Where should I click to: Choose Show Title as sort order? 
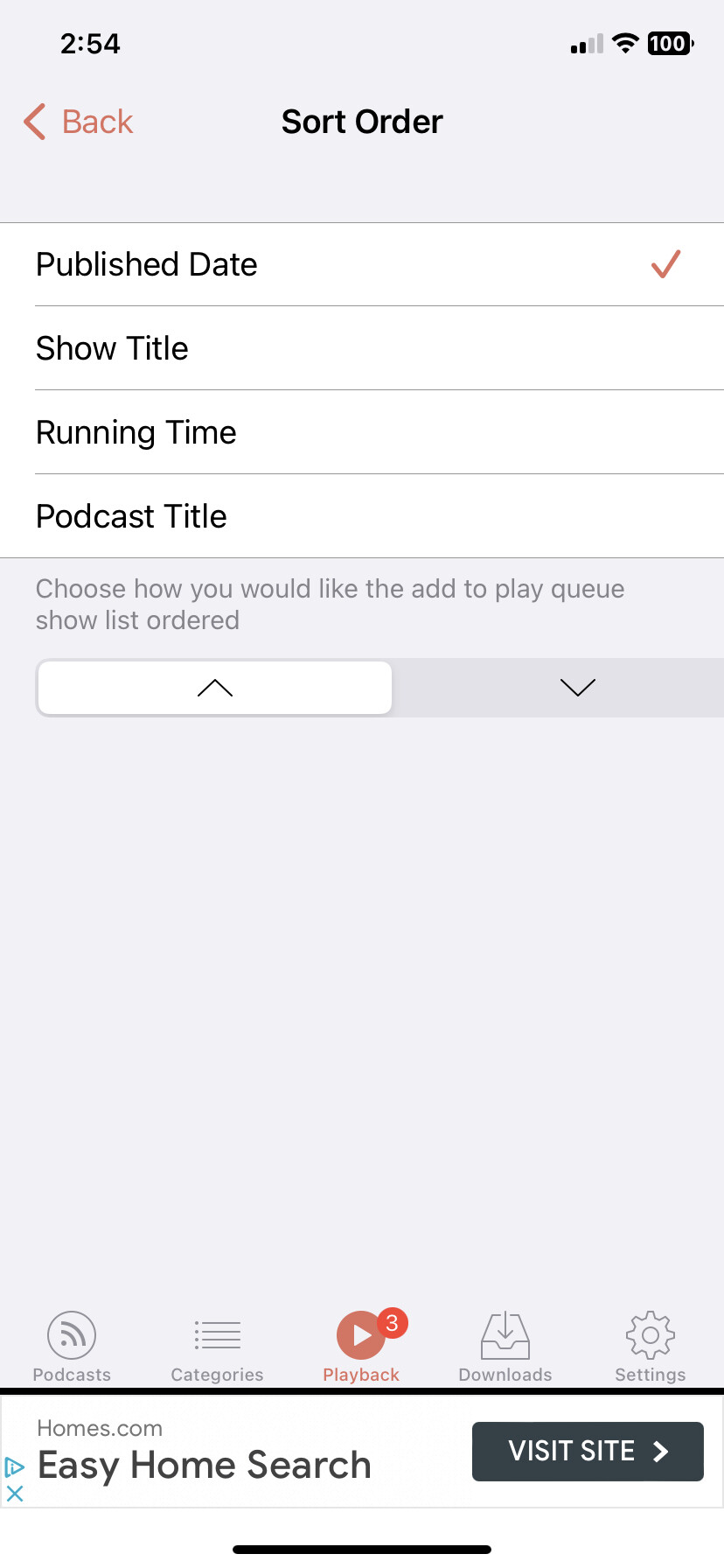362,348
